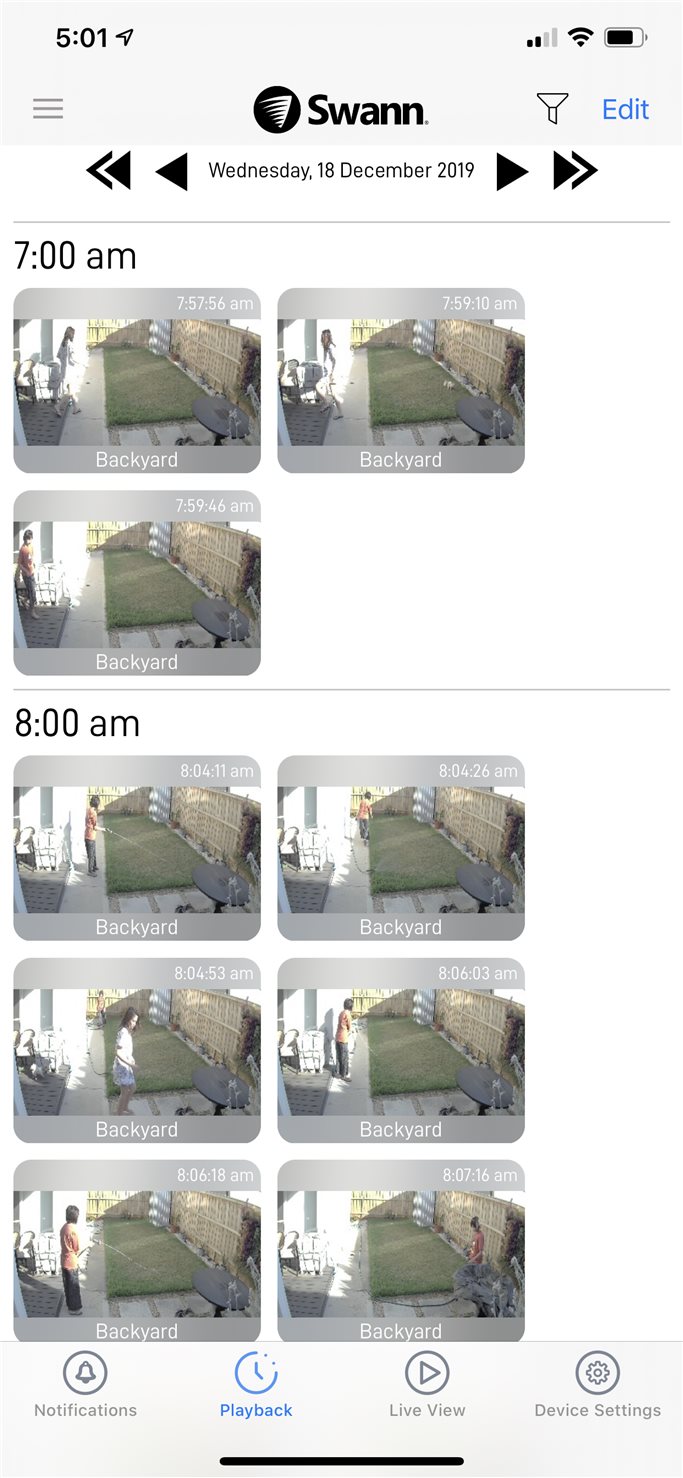This screenshot has height=1478, width=683.
Task: Play the 8:04:11 am Backyard recording
Action: pos(137,848)
